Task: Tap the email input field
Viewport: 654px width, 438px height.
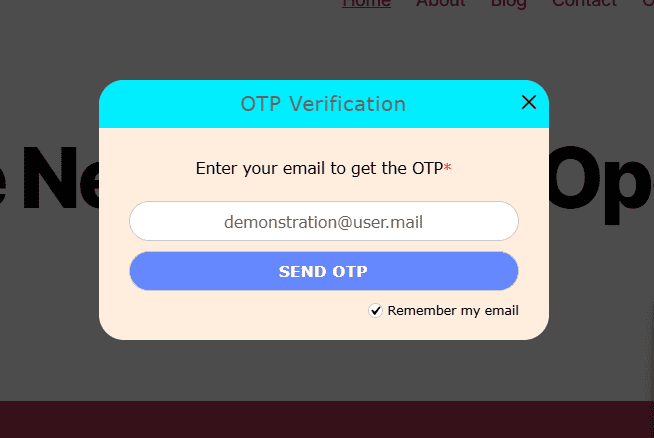Action: (323, 221)
